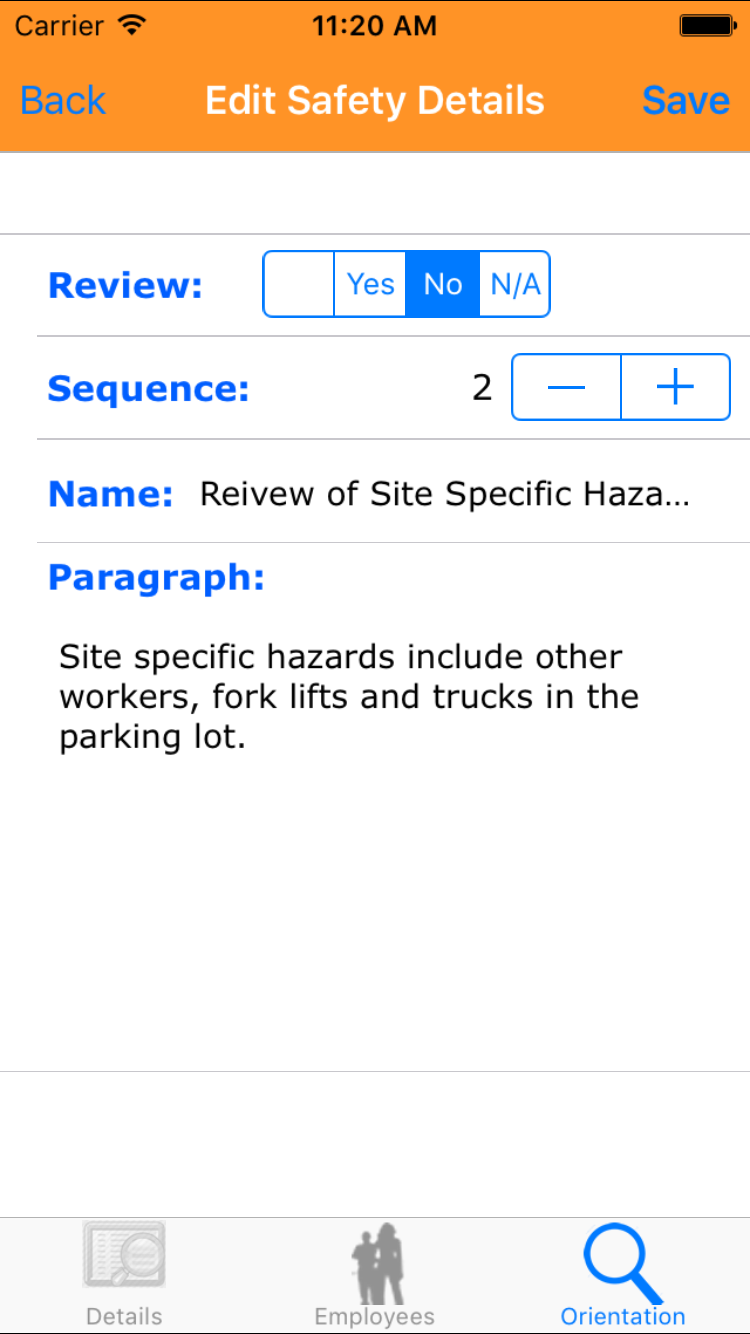Go back from Edit Safety Details
This screenshot has height=1334, width=750.
[x=63, y=101]
